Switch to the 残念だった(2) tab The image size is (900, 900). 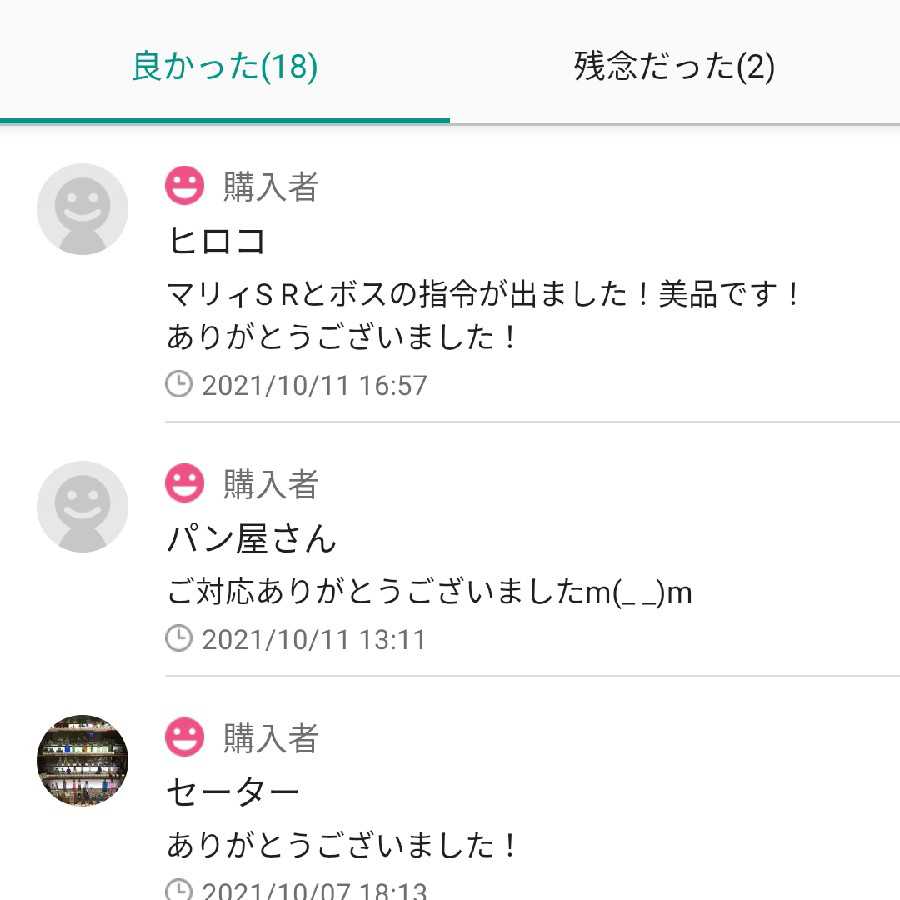click(674, 66)
